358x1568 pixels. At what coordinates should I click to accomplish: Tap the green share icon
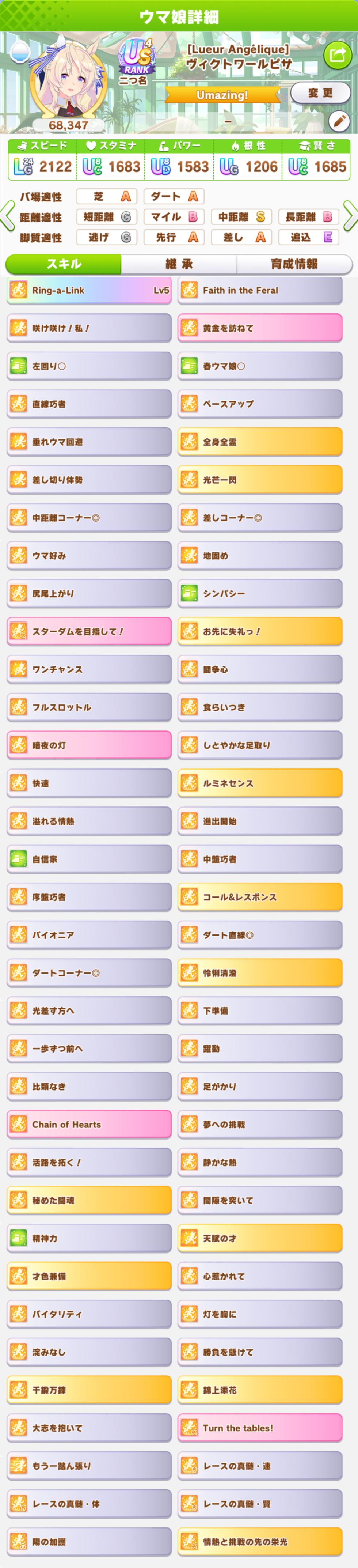[337, 56]
